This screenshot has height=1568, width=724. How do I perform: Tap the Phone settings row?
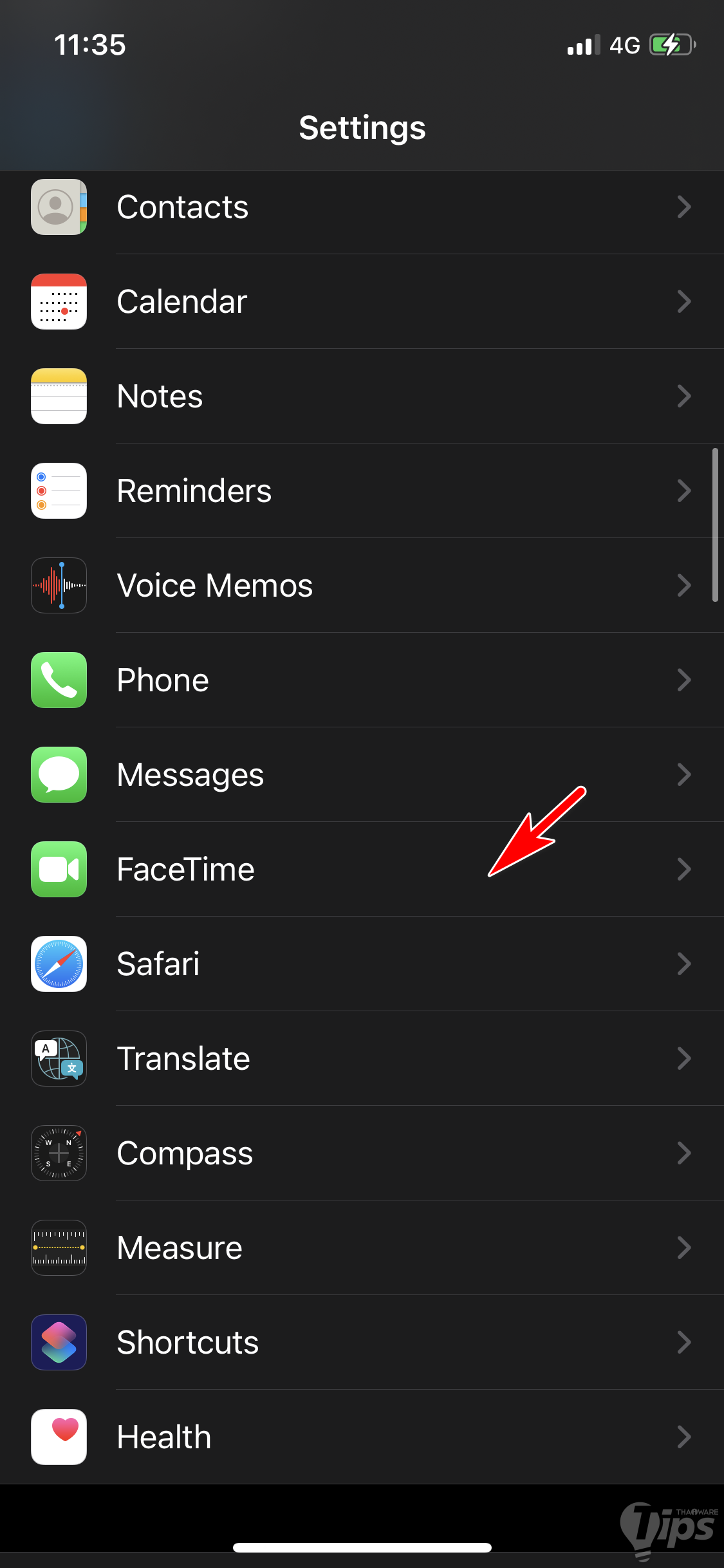point(362,680)
